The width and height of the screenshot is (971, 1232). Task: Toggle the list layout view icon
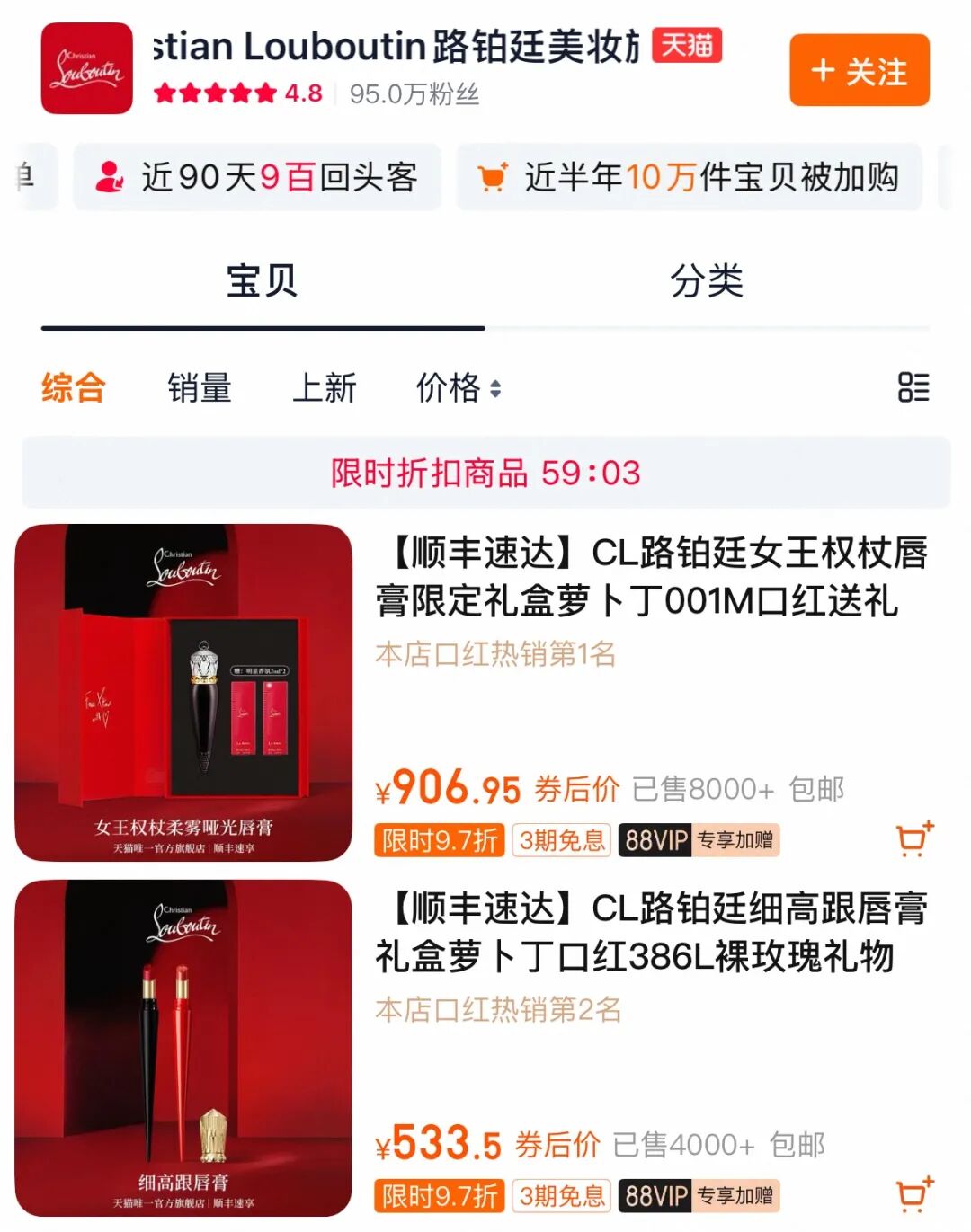pyautogui.click(x=913, y=387)
